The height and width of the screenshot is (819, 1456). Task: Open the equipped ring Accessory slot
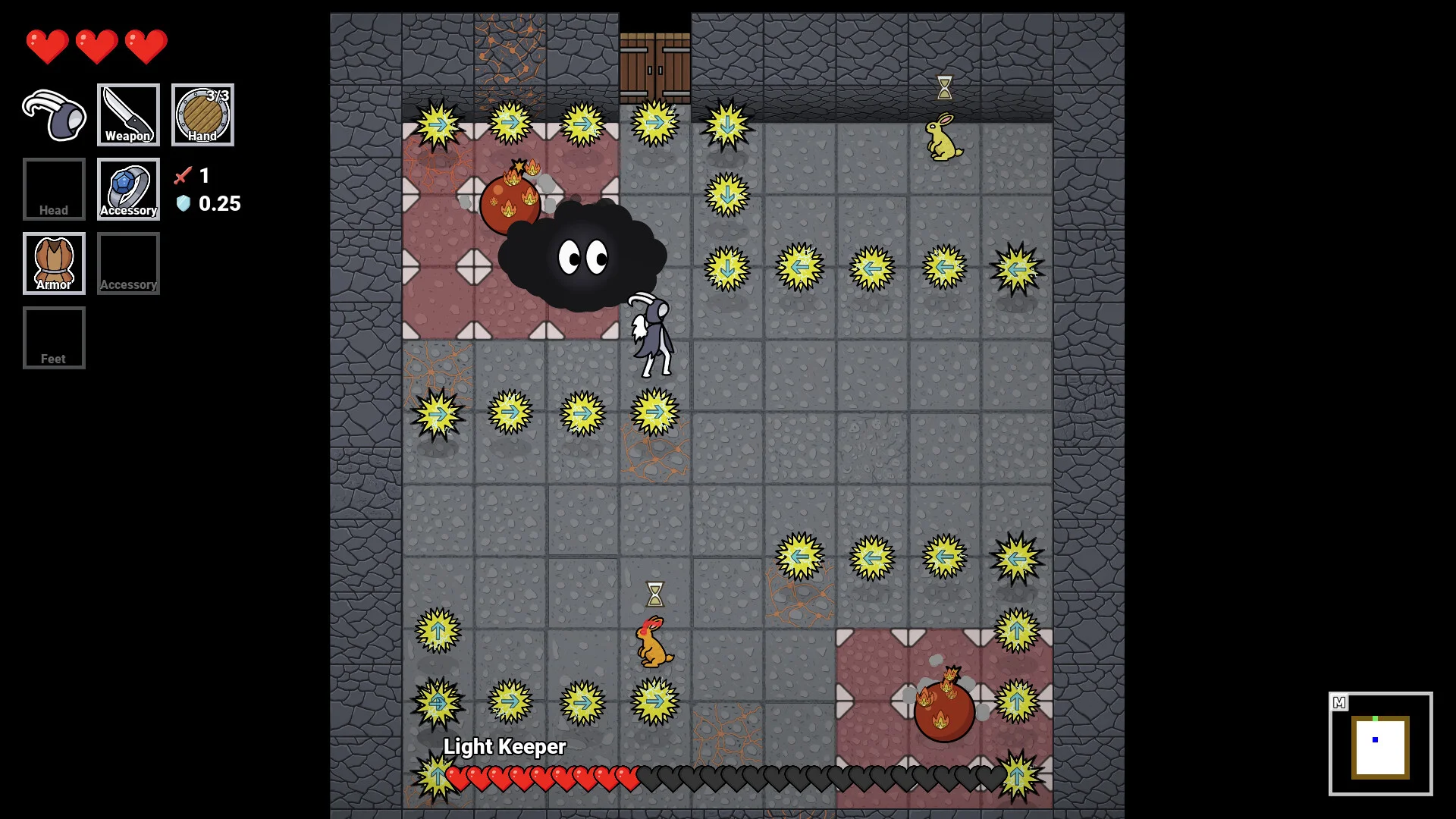pyautogui.click(x=128, y=189)
